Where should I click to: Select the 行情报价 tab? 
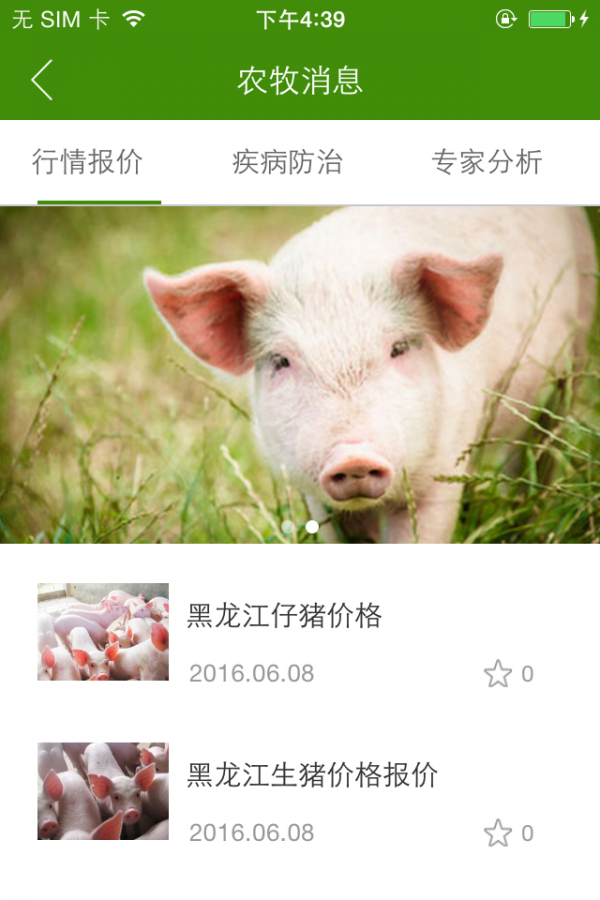(88, 162)
